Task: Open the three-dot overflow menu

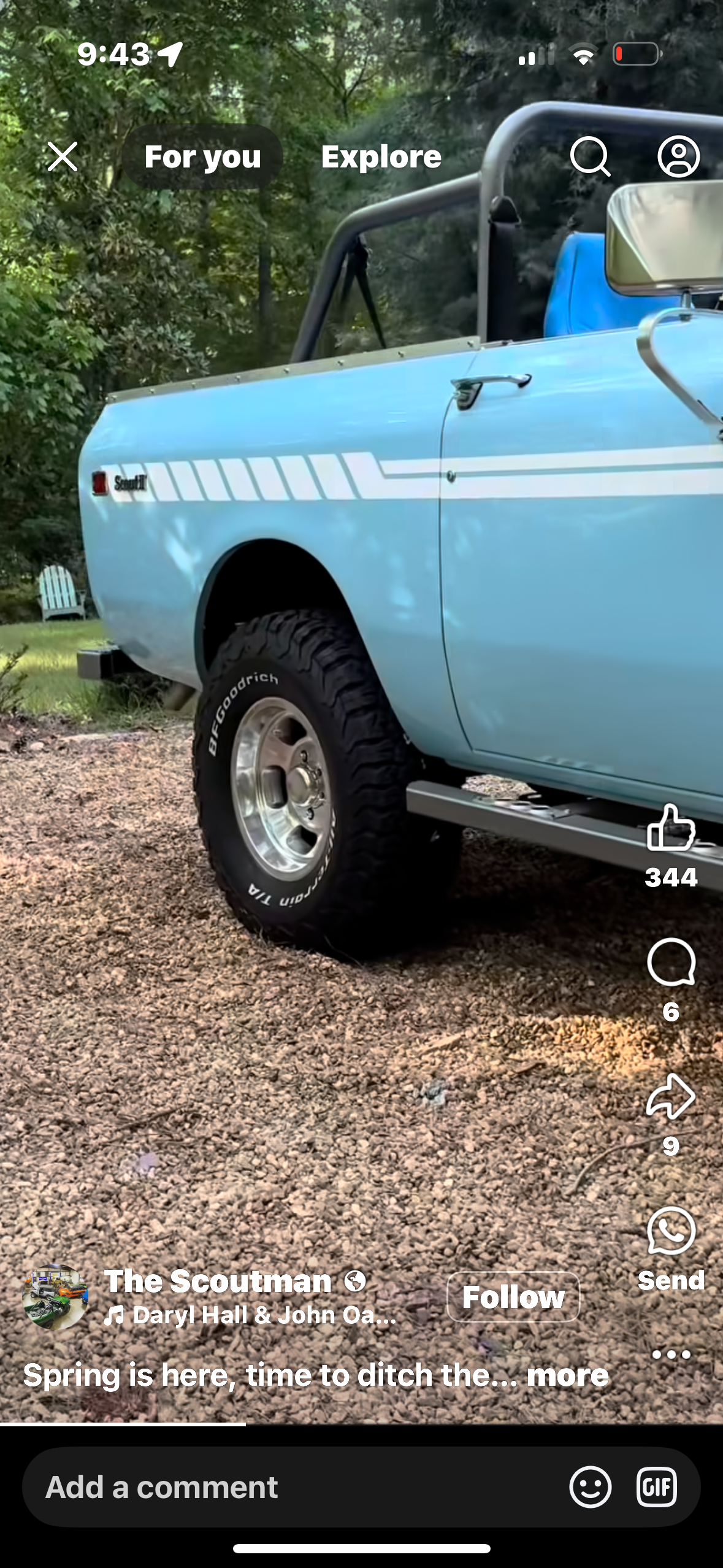Action: (x=671, y=1354)
